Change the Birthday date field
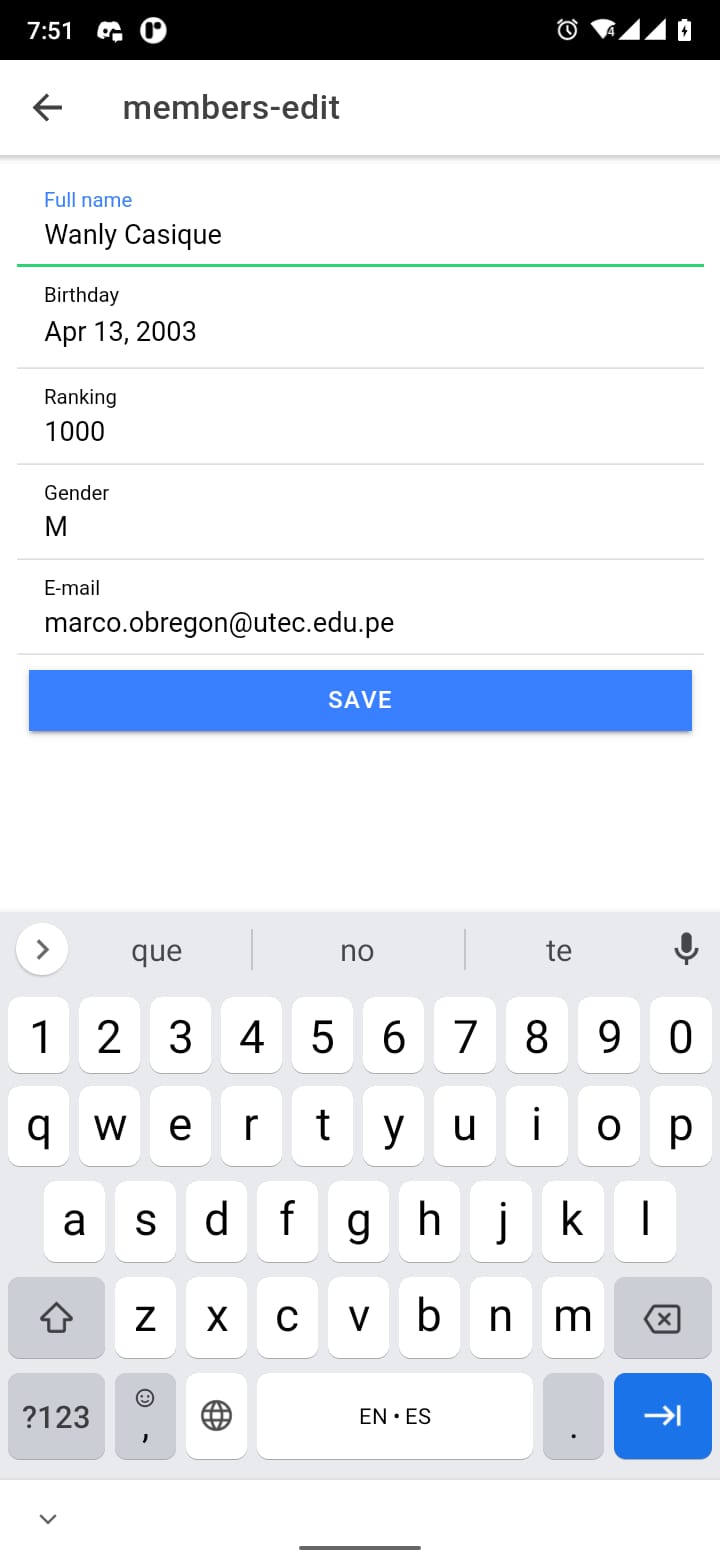 (360, 331)
